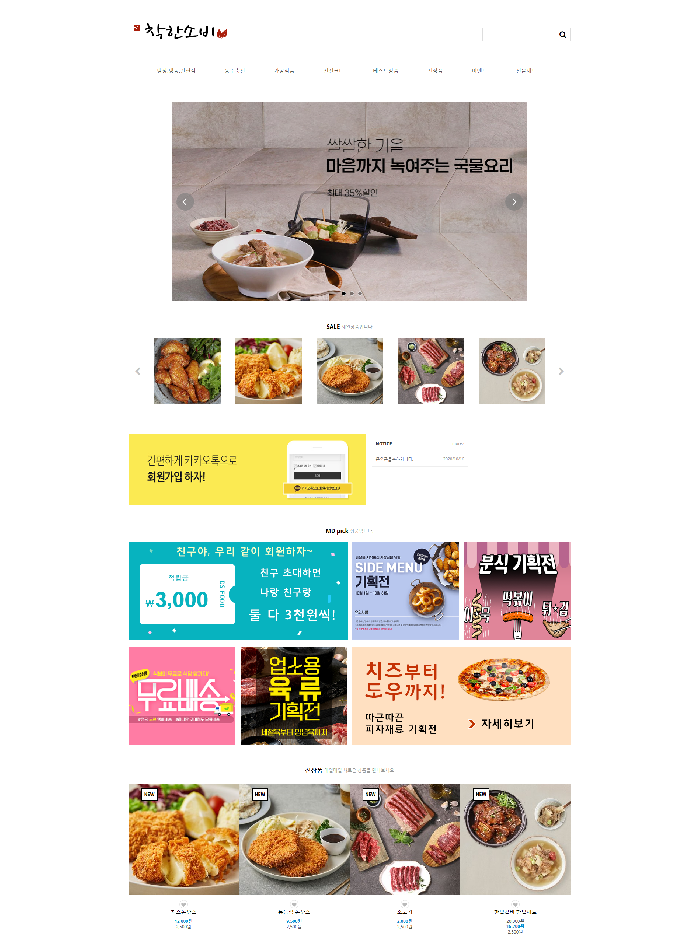Open the KakaoTalk member sign-up banner

247,469
